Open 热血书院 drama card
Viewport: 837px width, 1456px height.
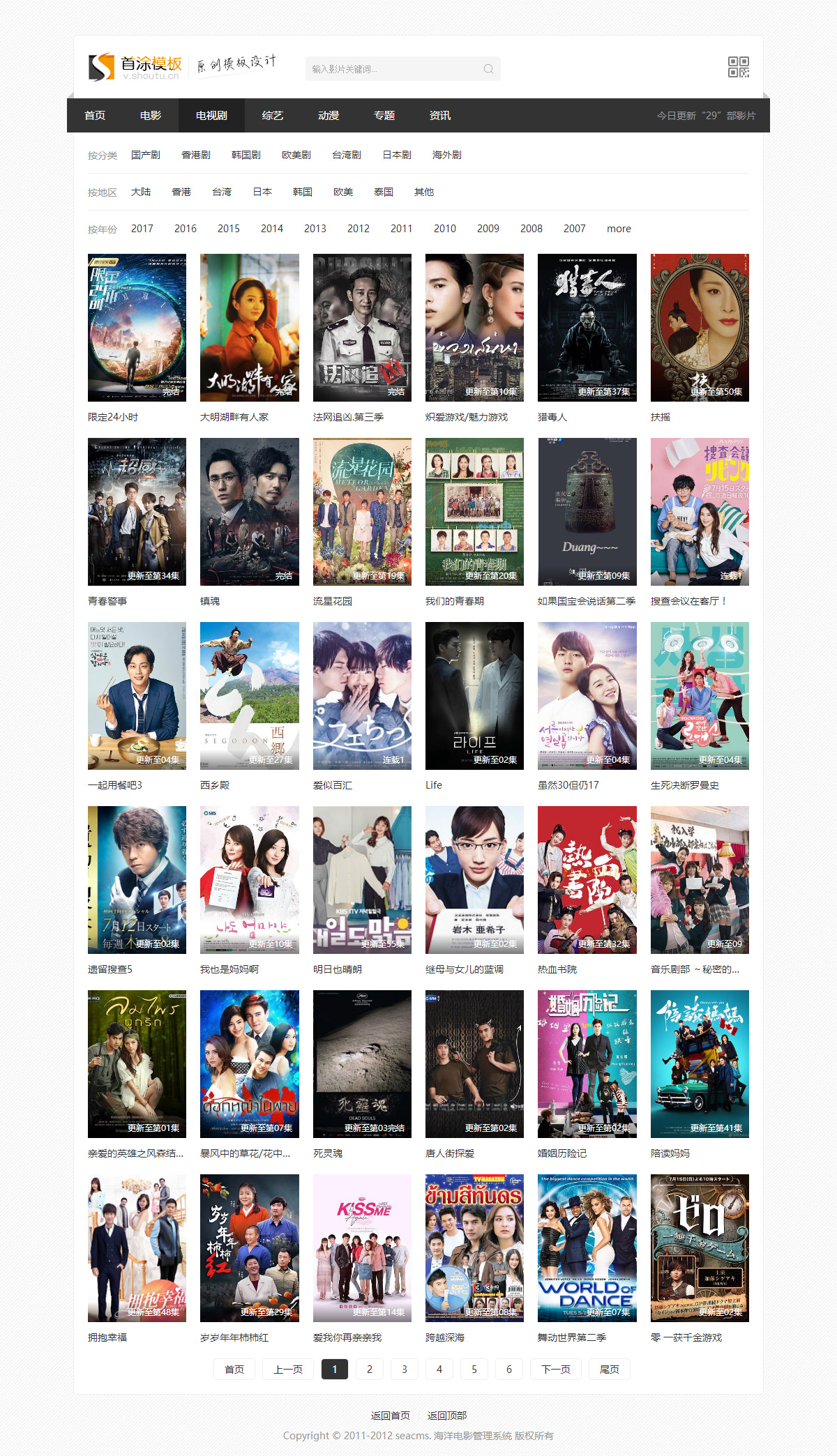pos(587,880)
